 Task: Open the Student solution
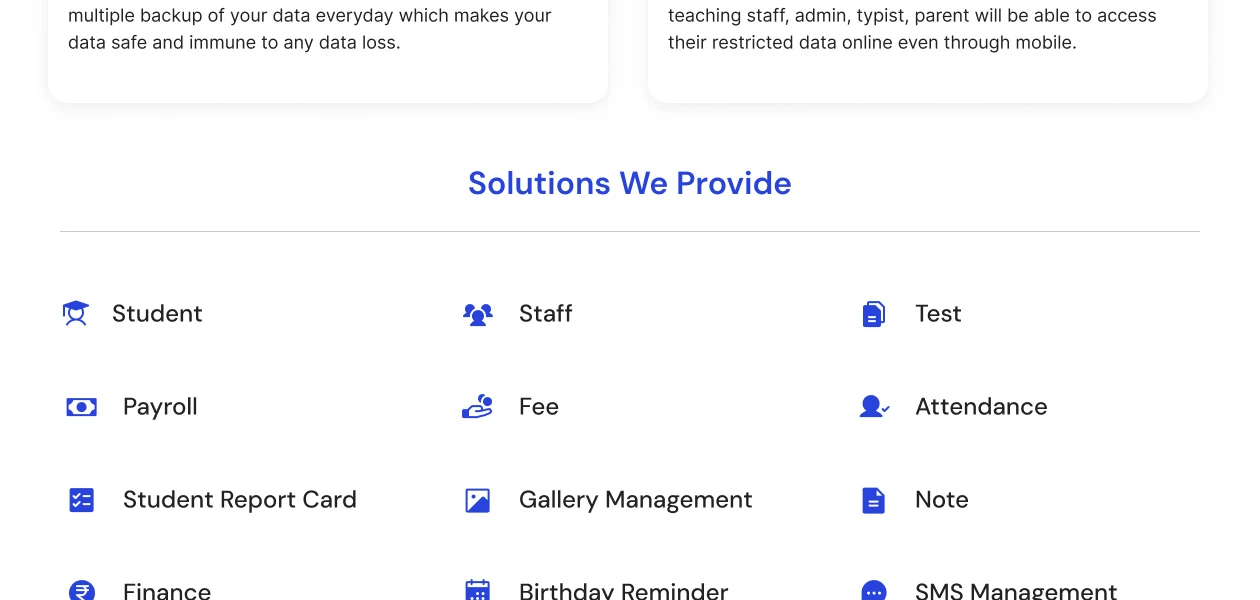[156, 314]
